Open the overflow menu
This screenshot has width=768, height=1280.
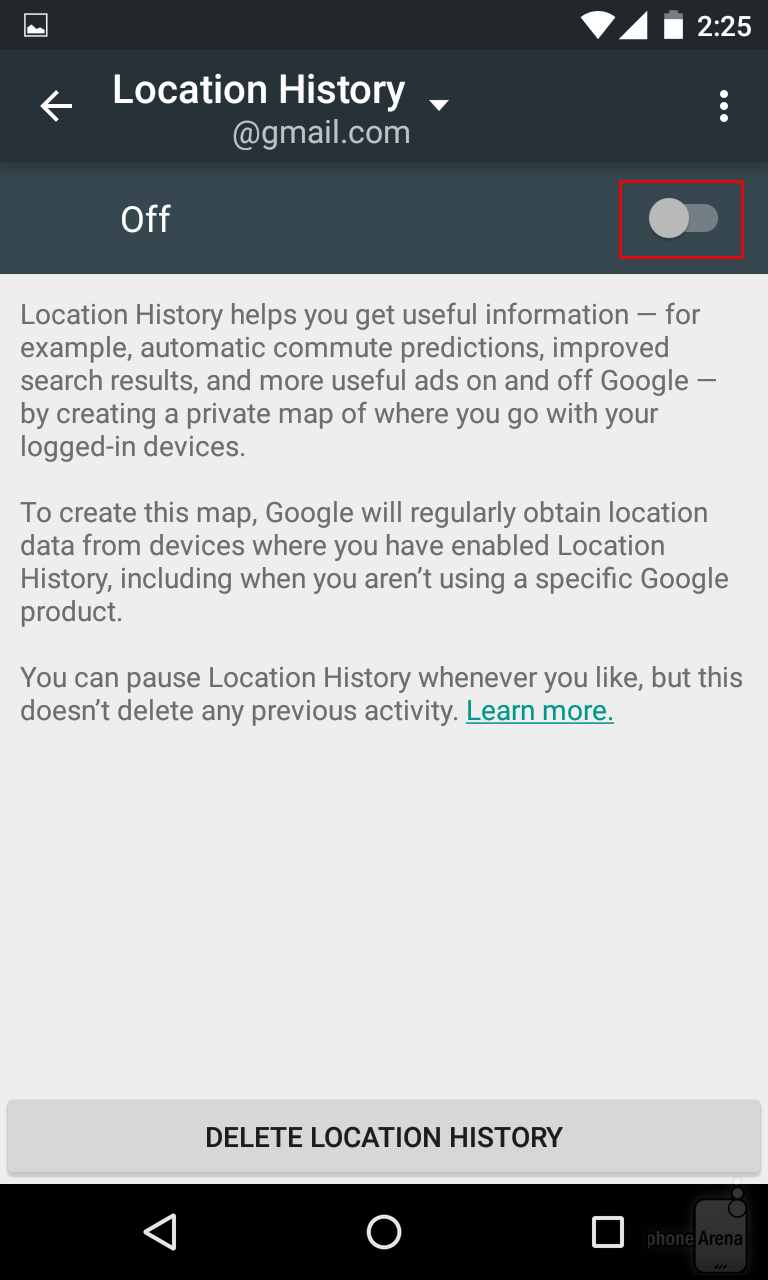point(723,106)
